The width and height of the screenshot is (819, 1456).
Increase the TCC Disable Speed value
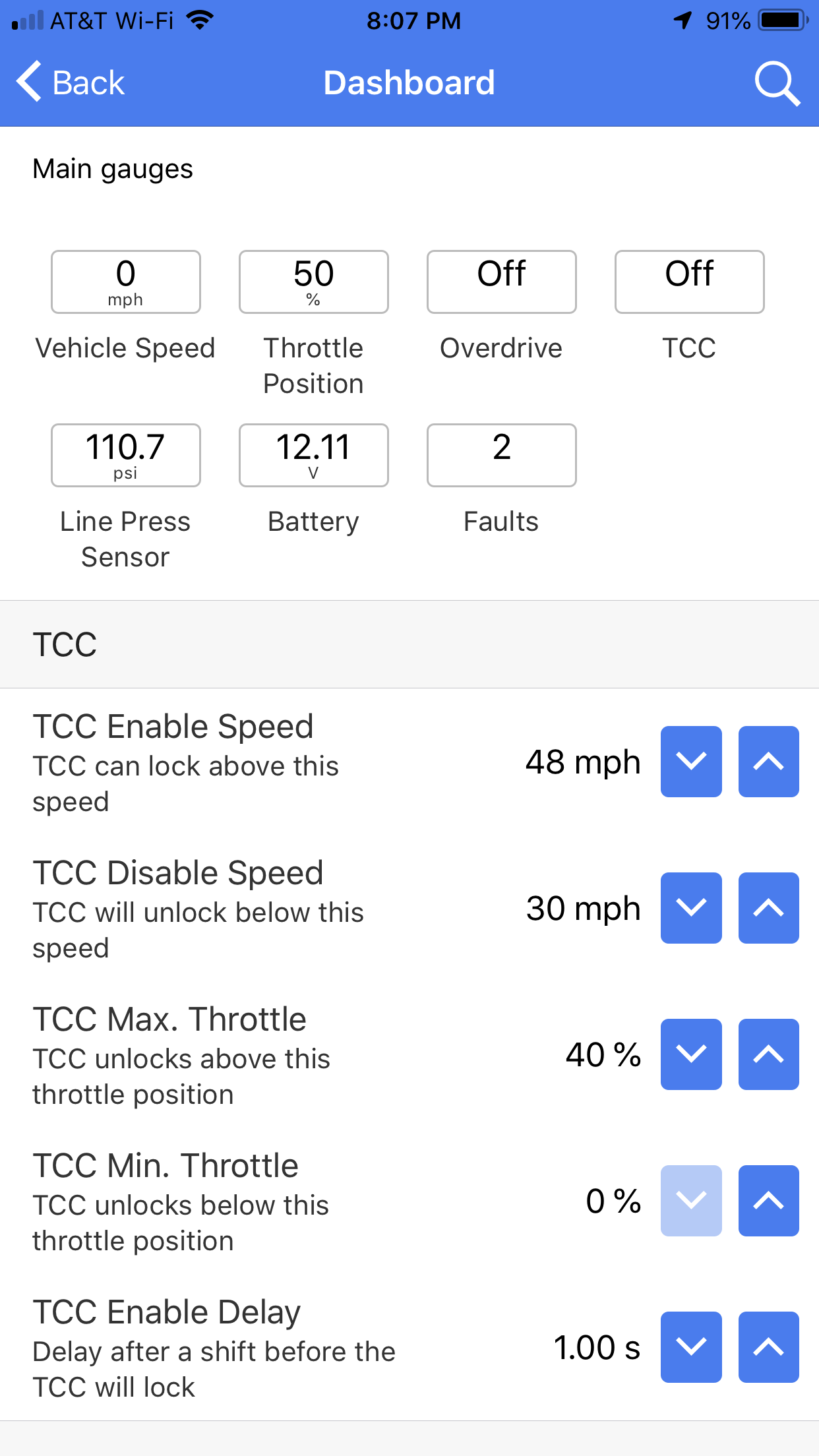point(768,908)
